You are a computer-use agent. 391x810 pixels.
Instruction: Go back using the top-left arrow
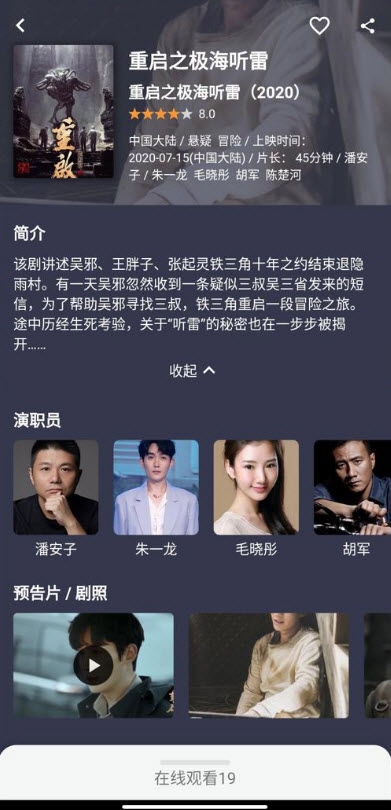pos(20,25)
